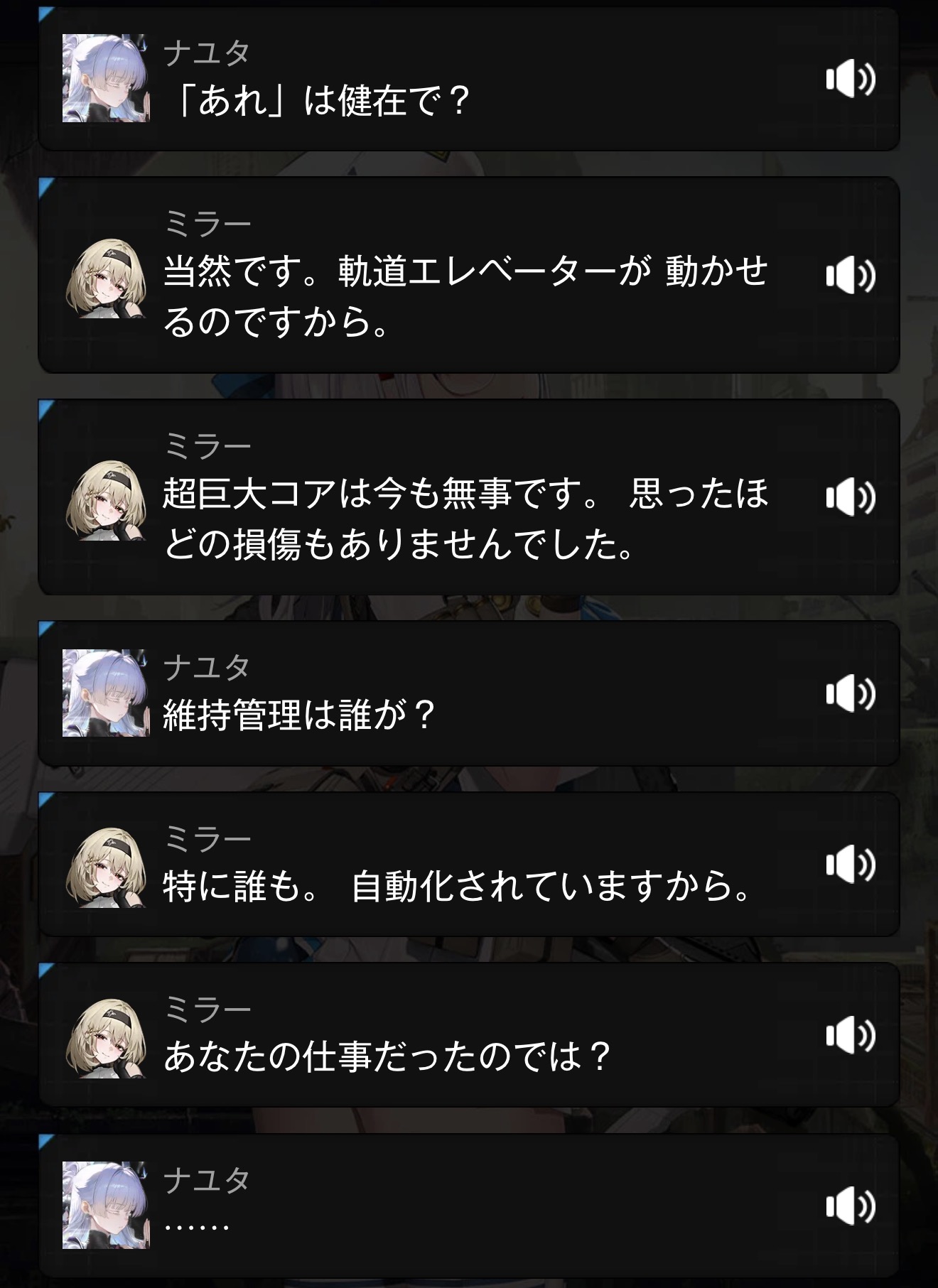
Task: Play audio for ナユタ's …… line
Action: point(850,1206)
